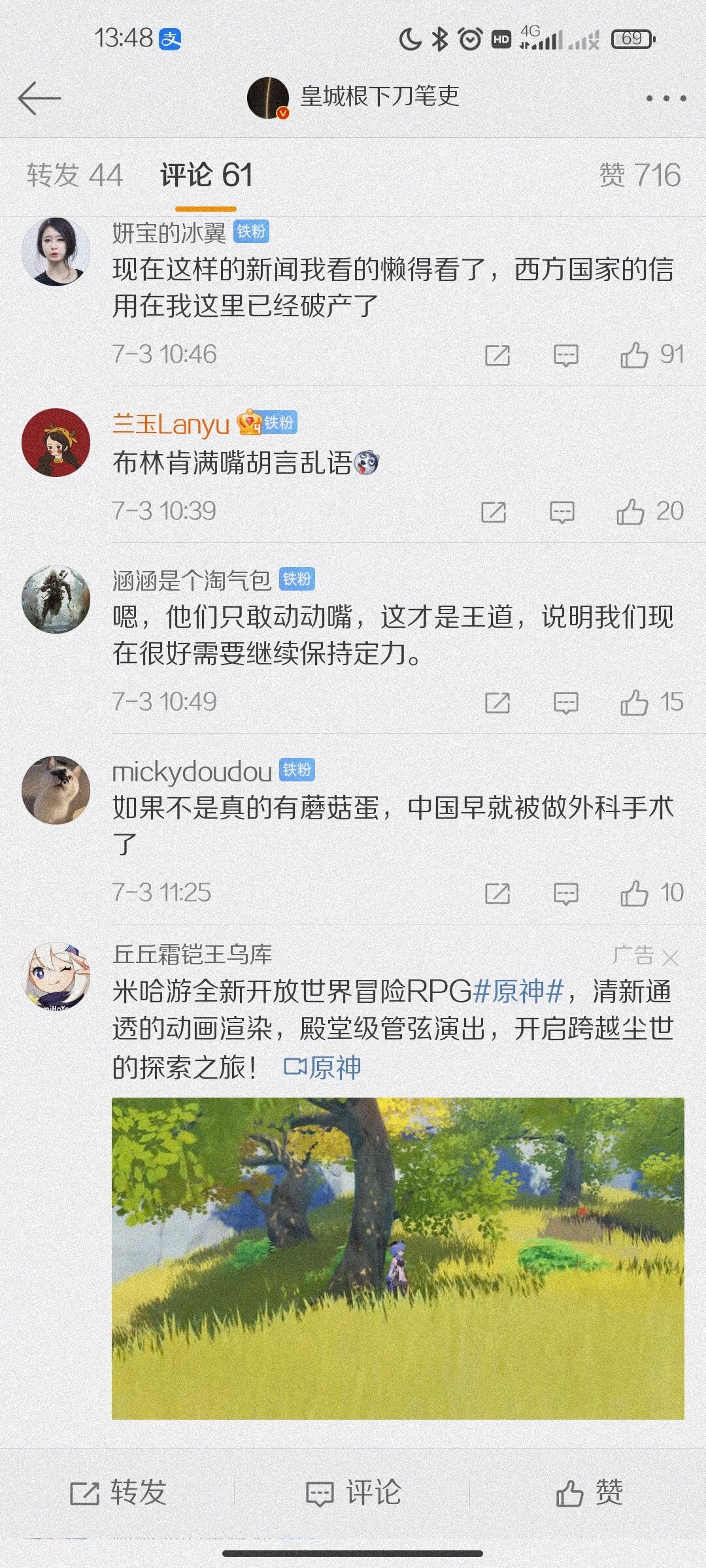
Task: Tap 评论 in the bottom bar
Action: (353, 1493)
